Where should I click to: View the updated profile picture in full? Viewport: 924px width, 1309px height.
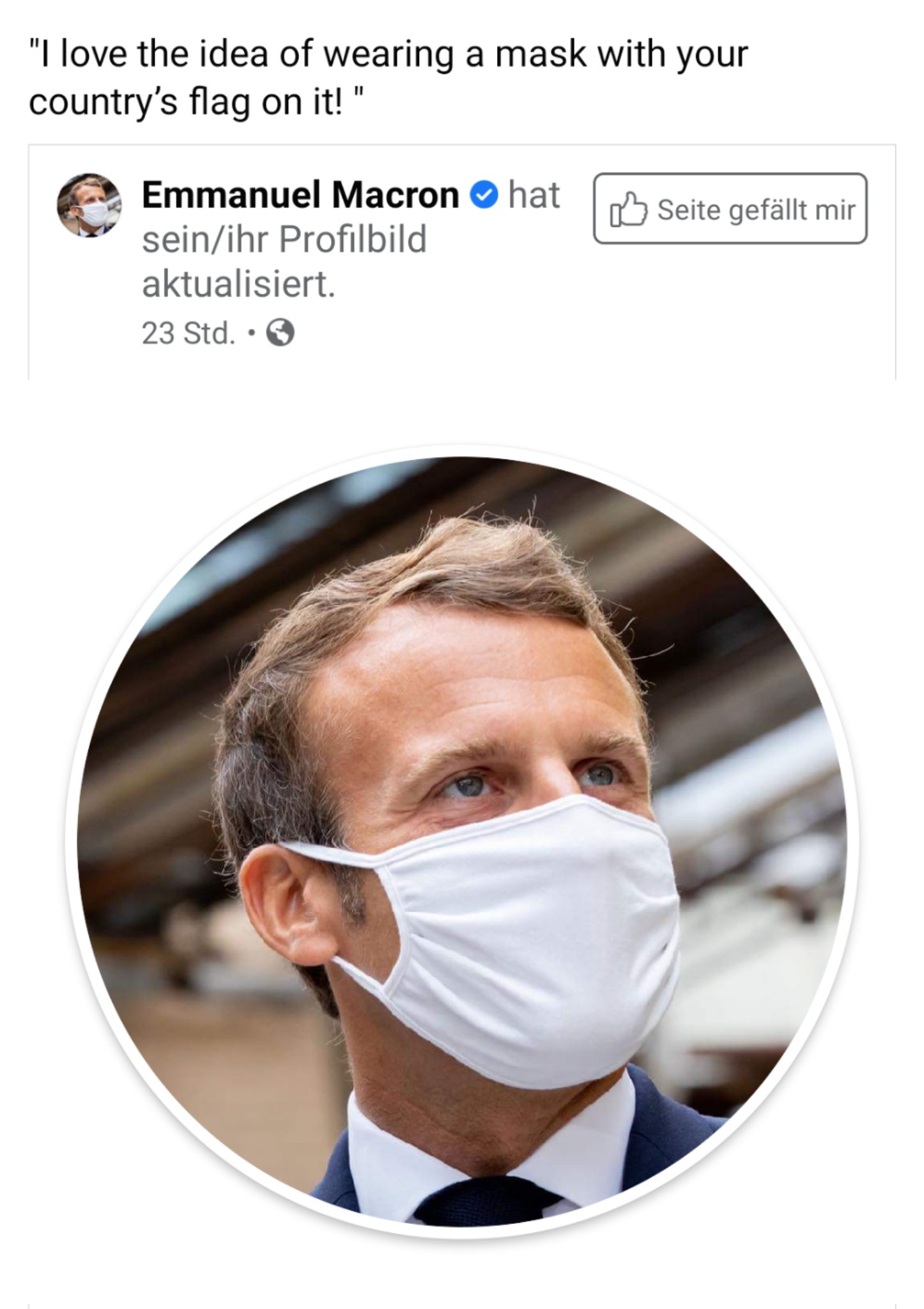[x=461, y=840]
